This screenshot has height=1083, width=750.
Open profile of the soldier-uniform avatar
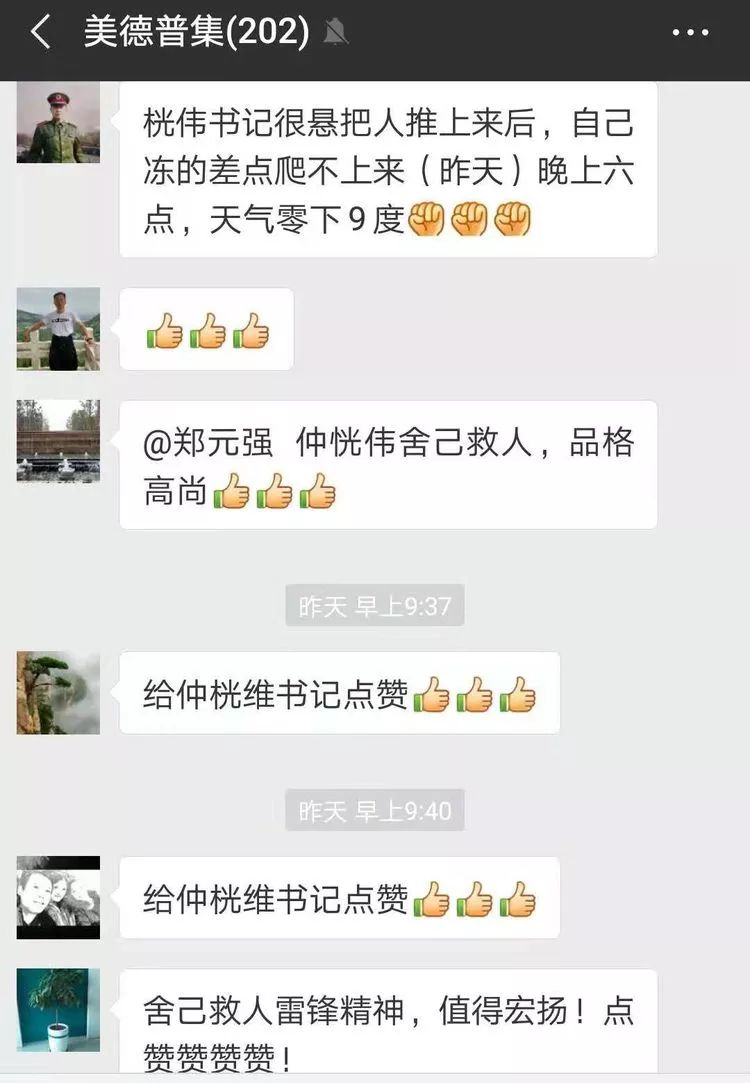58,122
